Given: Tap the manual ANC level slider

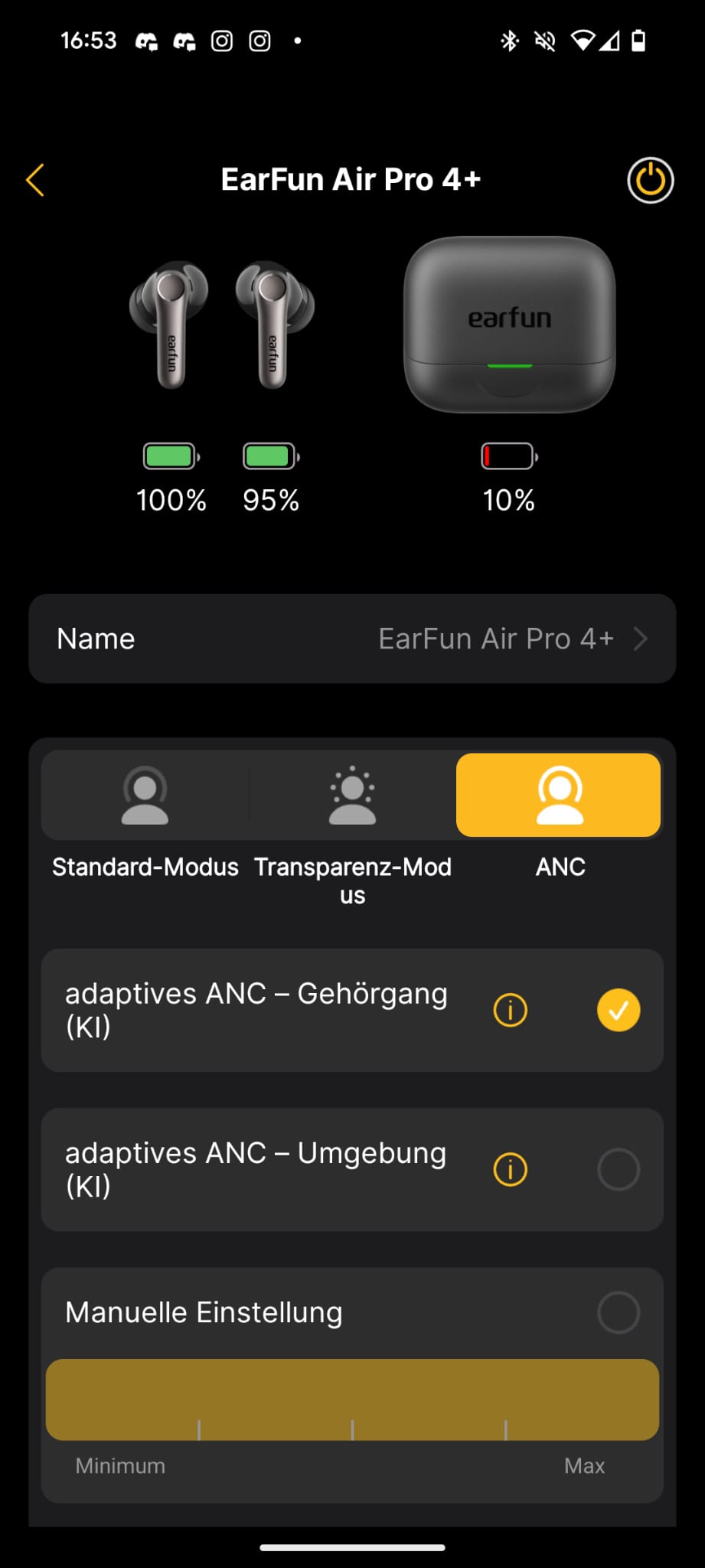Looking at the screenshot, I should pyautogui.click(x=352, y=1400).
